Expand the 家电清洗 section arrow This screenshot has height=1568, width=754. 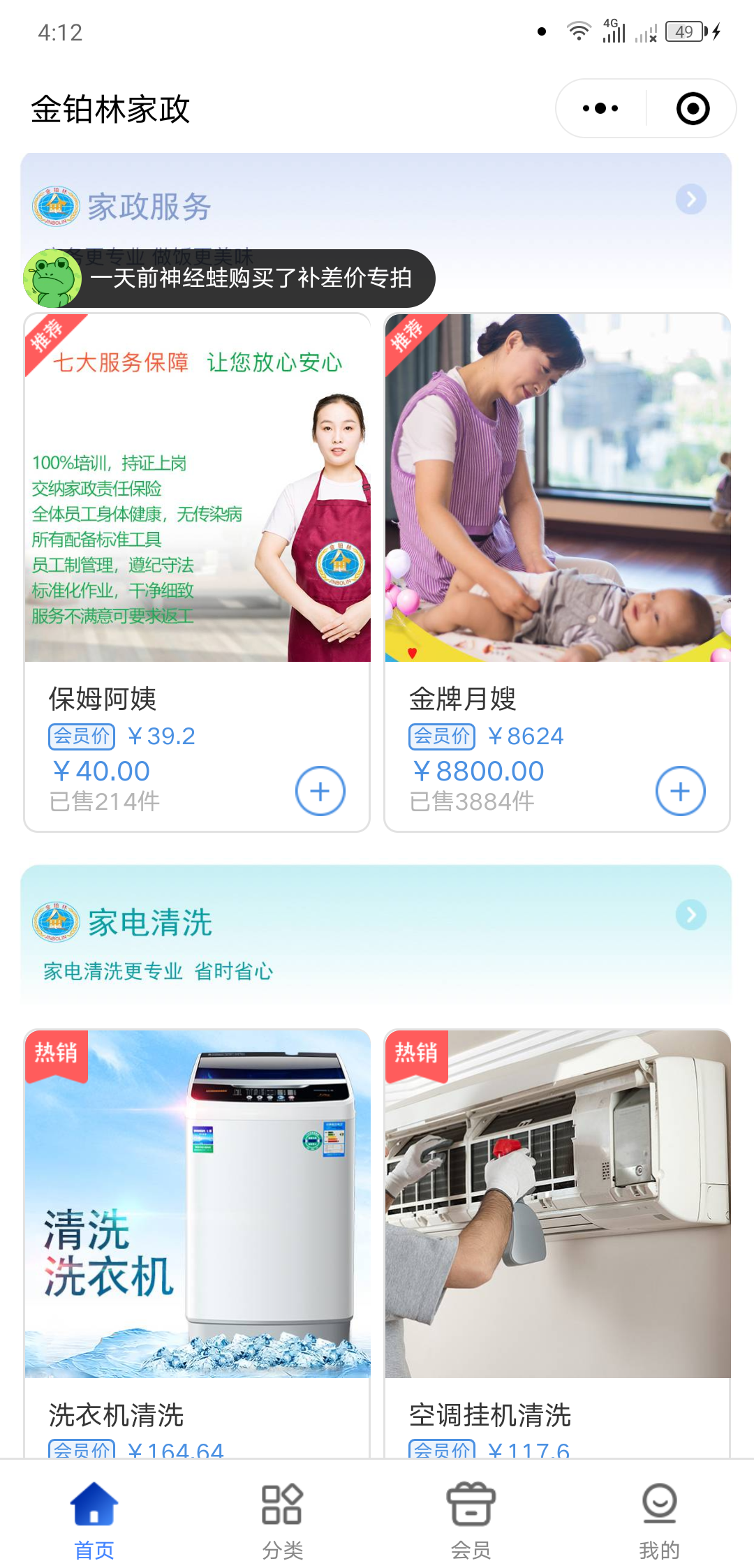pos(690,915)
